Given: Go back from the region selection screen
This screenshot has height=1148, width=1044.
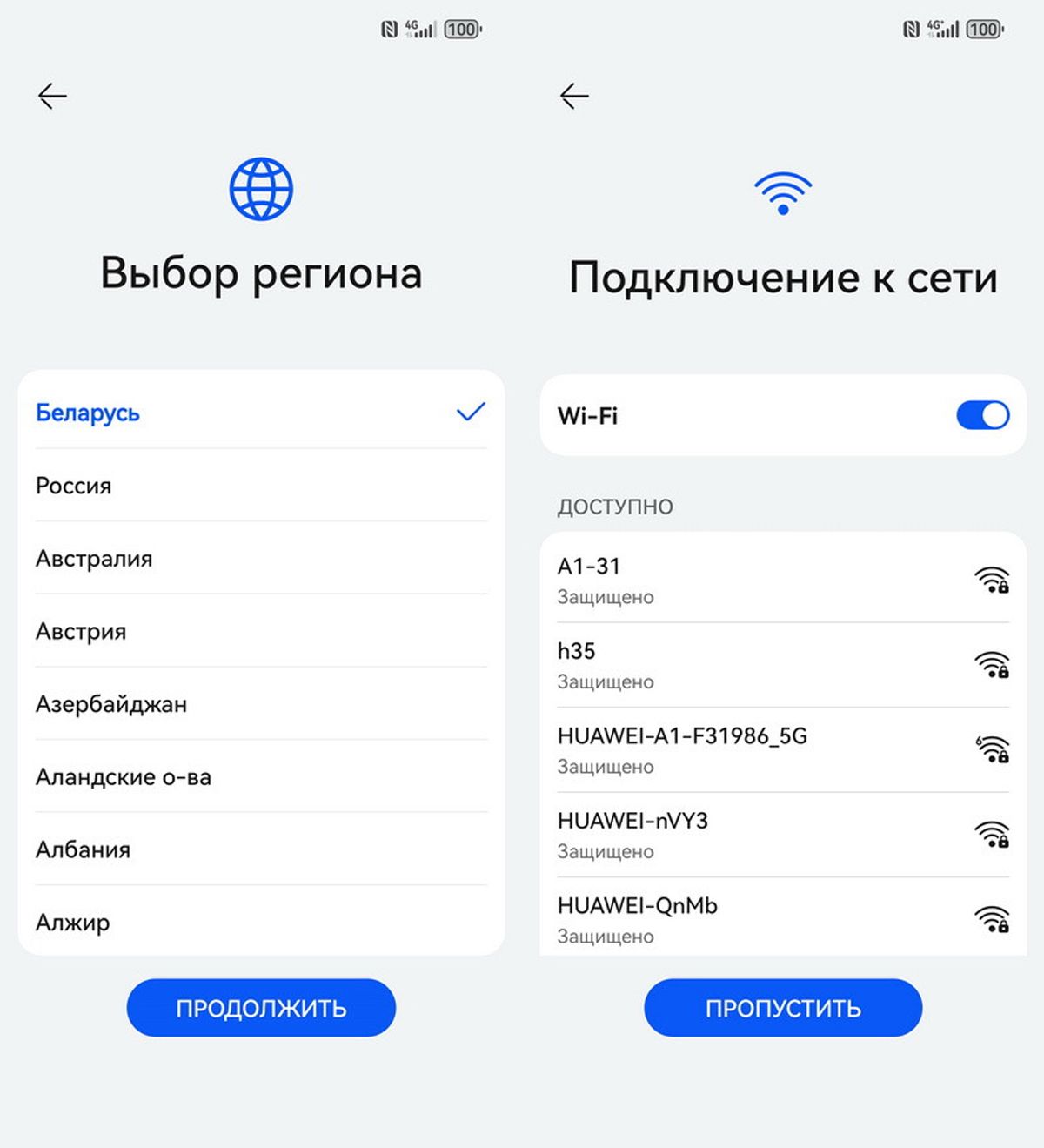Looking at the screenshot, I should coord(52,96).
